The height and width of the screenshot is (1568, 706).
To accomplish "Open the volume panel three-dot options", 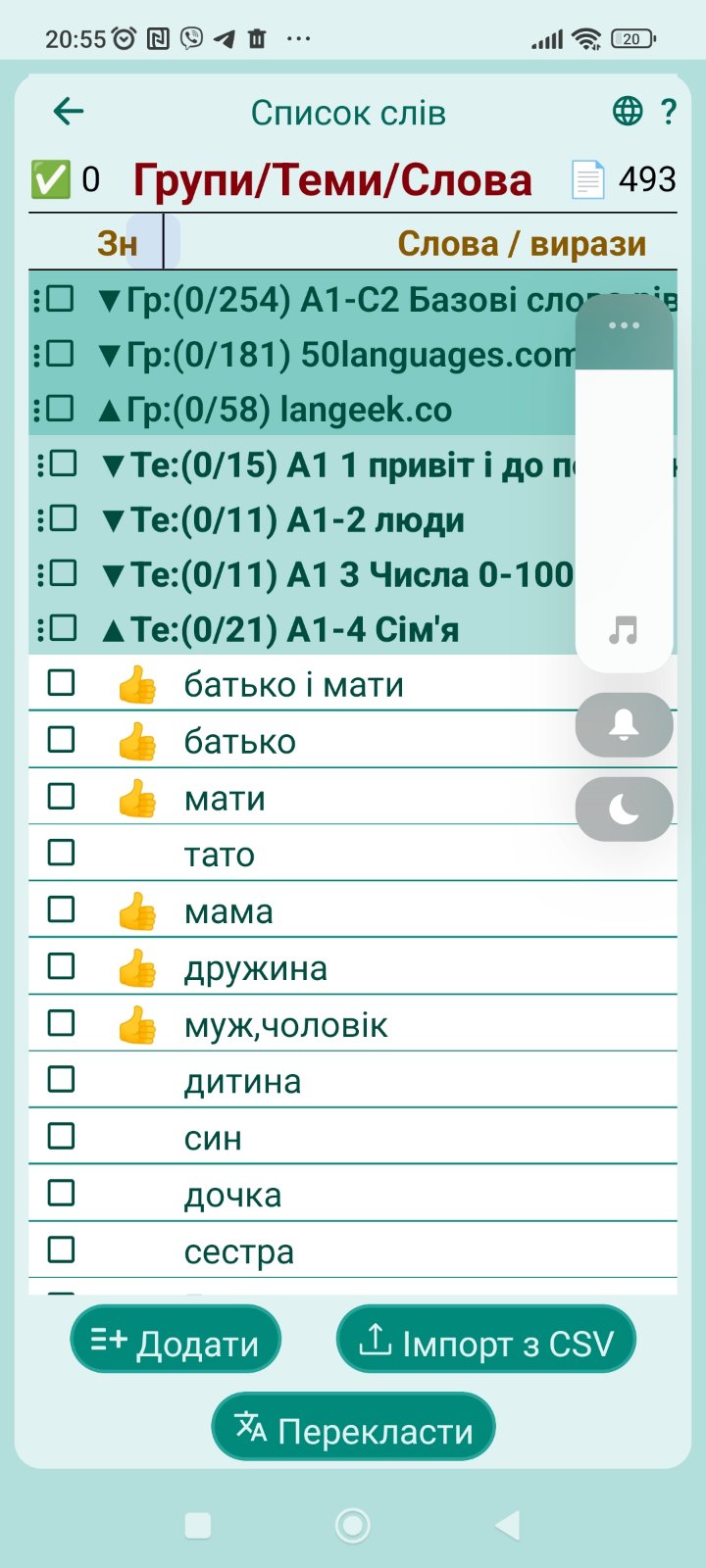I will [x=624, y=325].
